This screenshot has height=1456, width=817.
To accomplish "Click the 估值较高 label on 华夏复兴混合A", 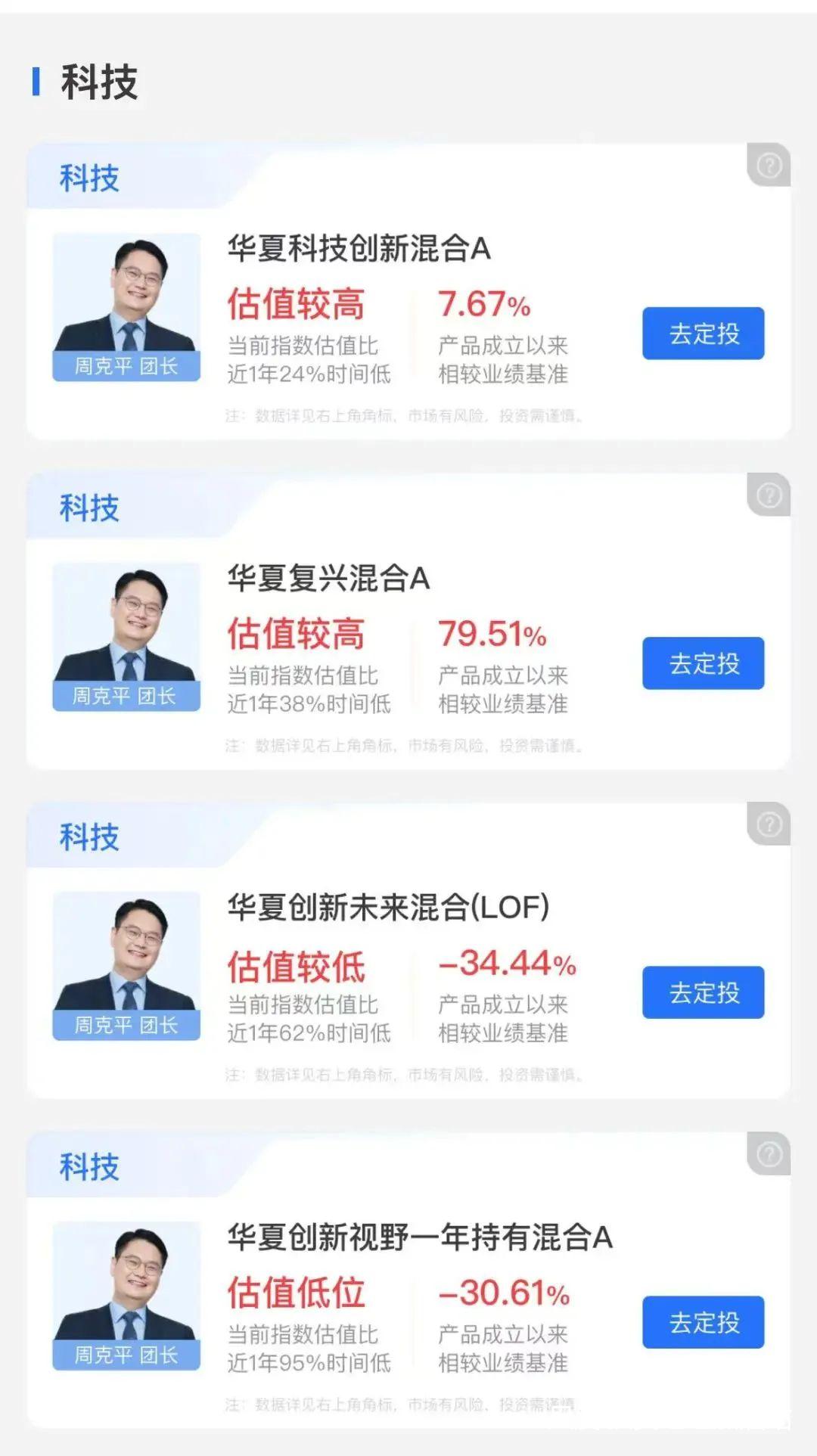I will 297,635.
